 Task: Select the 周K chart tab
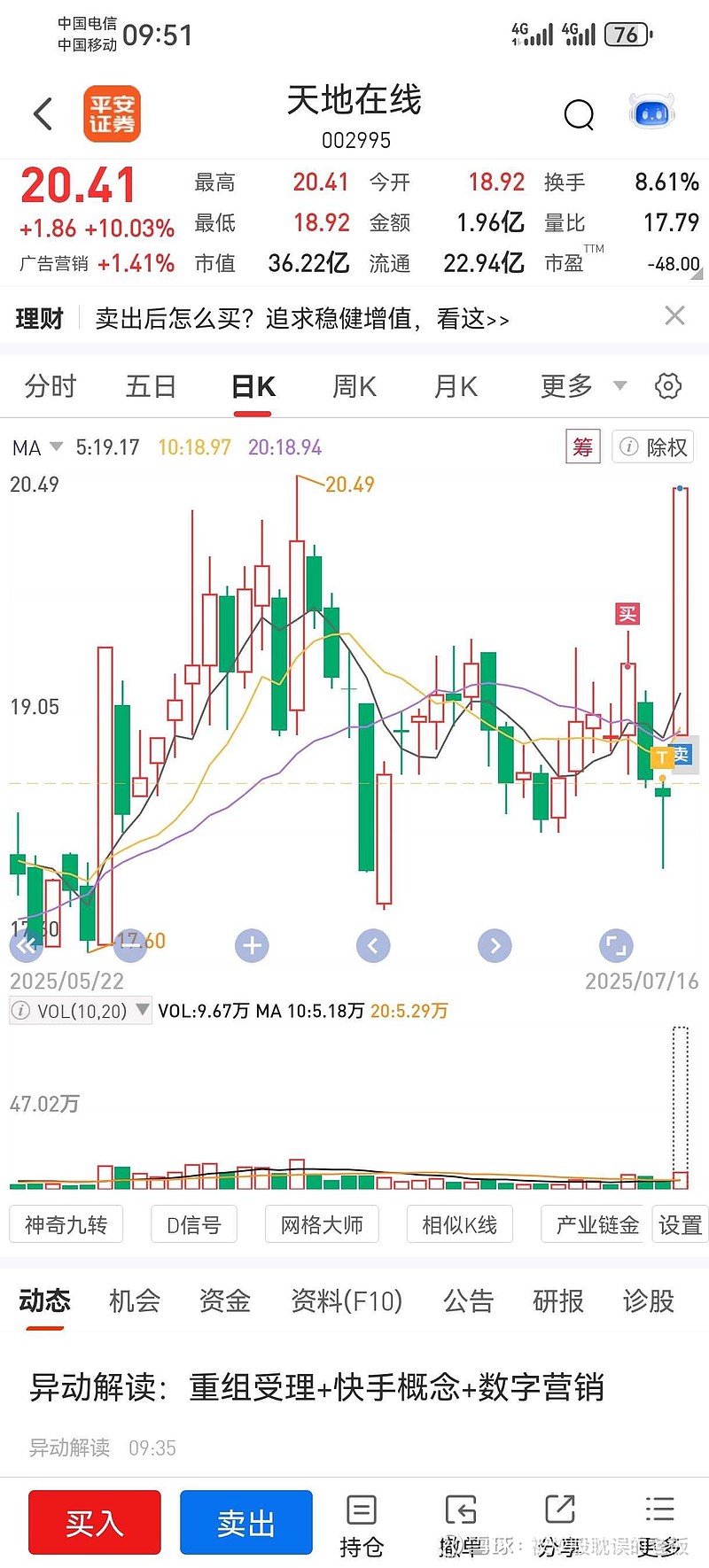point(354,387)
